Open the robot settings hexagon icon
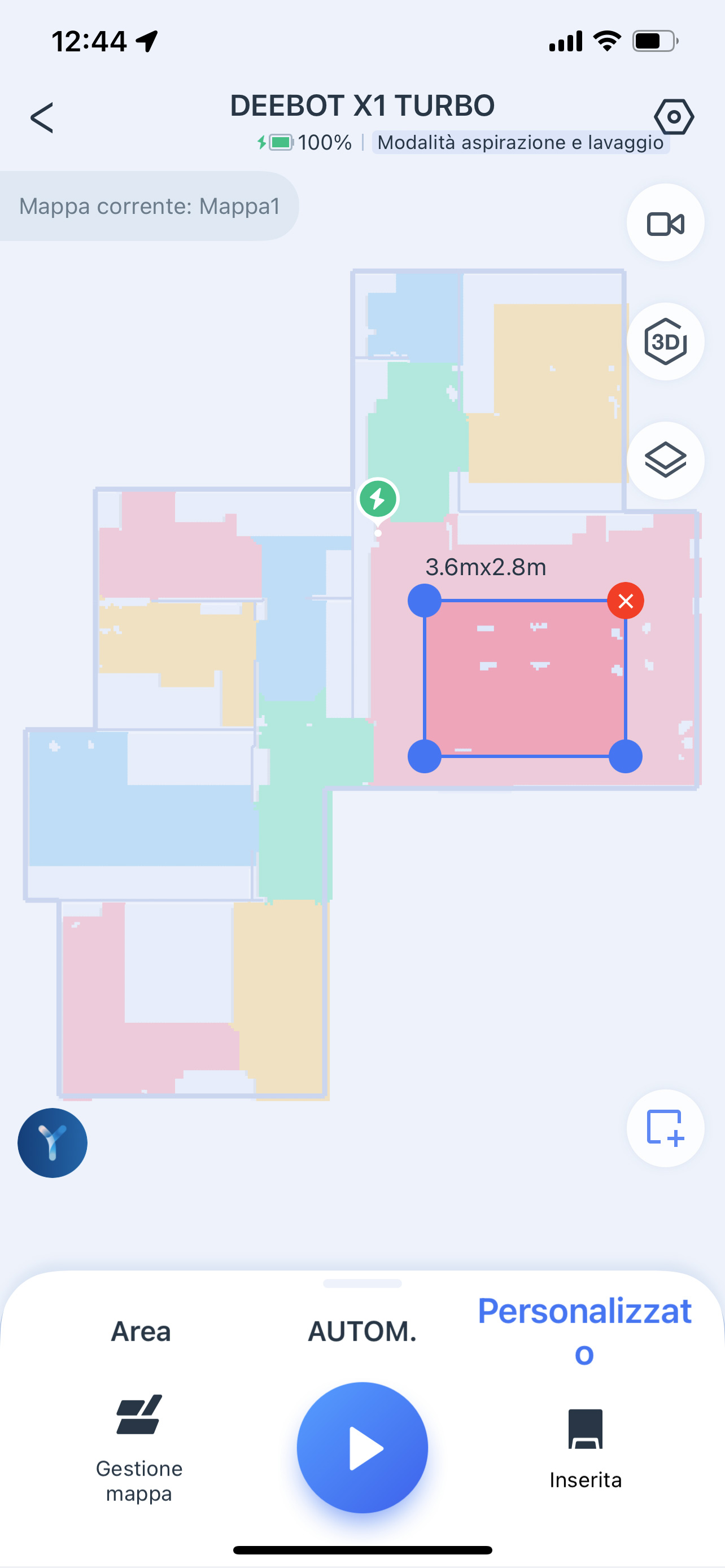The image size is (725, 1568). coord(674,116)
